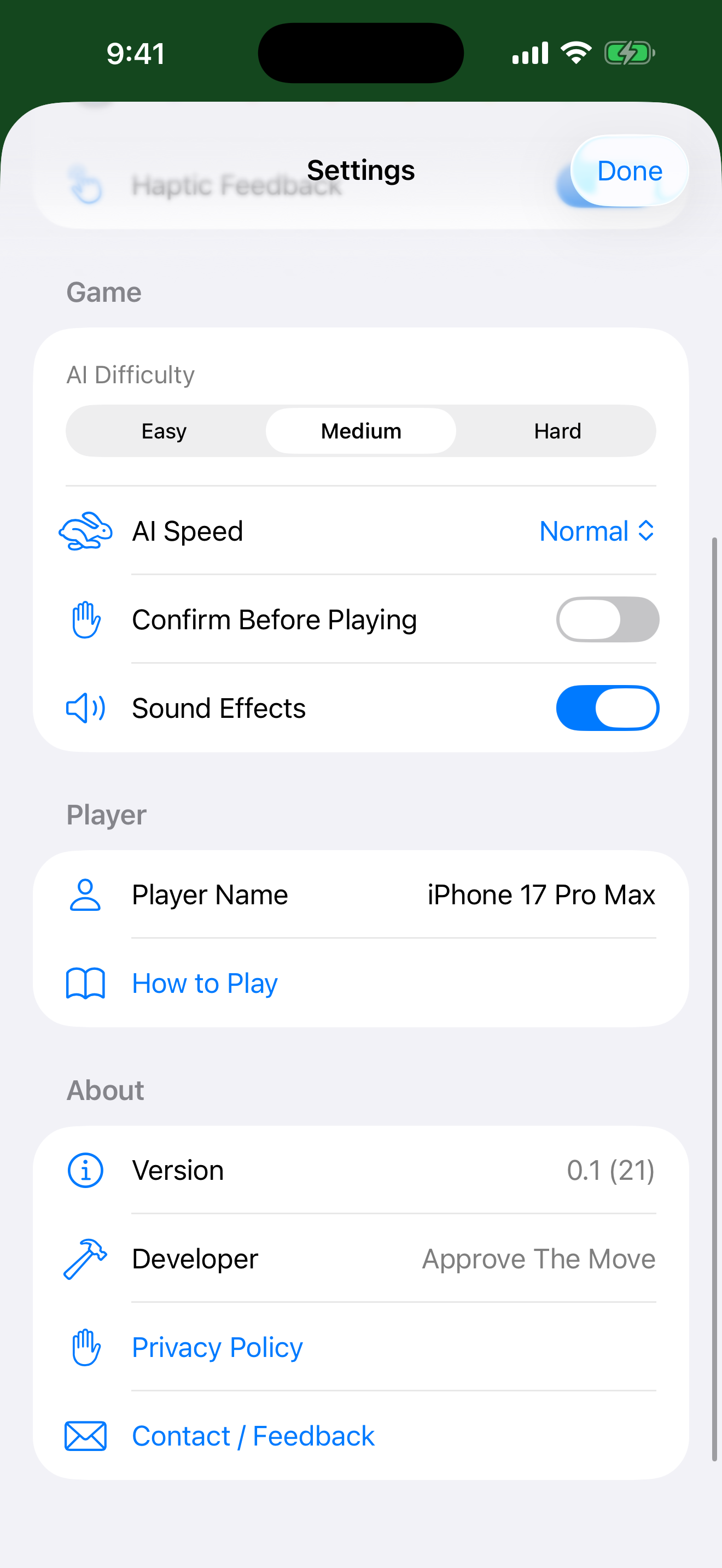Select Easy AI difficulty
This screenshot has width=722, height=1568.
coord(165,431)
